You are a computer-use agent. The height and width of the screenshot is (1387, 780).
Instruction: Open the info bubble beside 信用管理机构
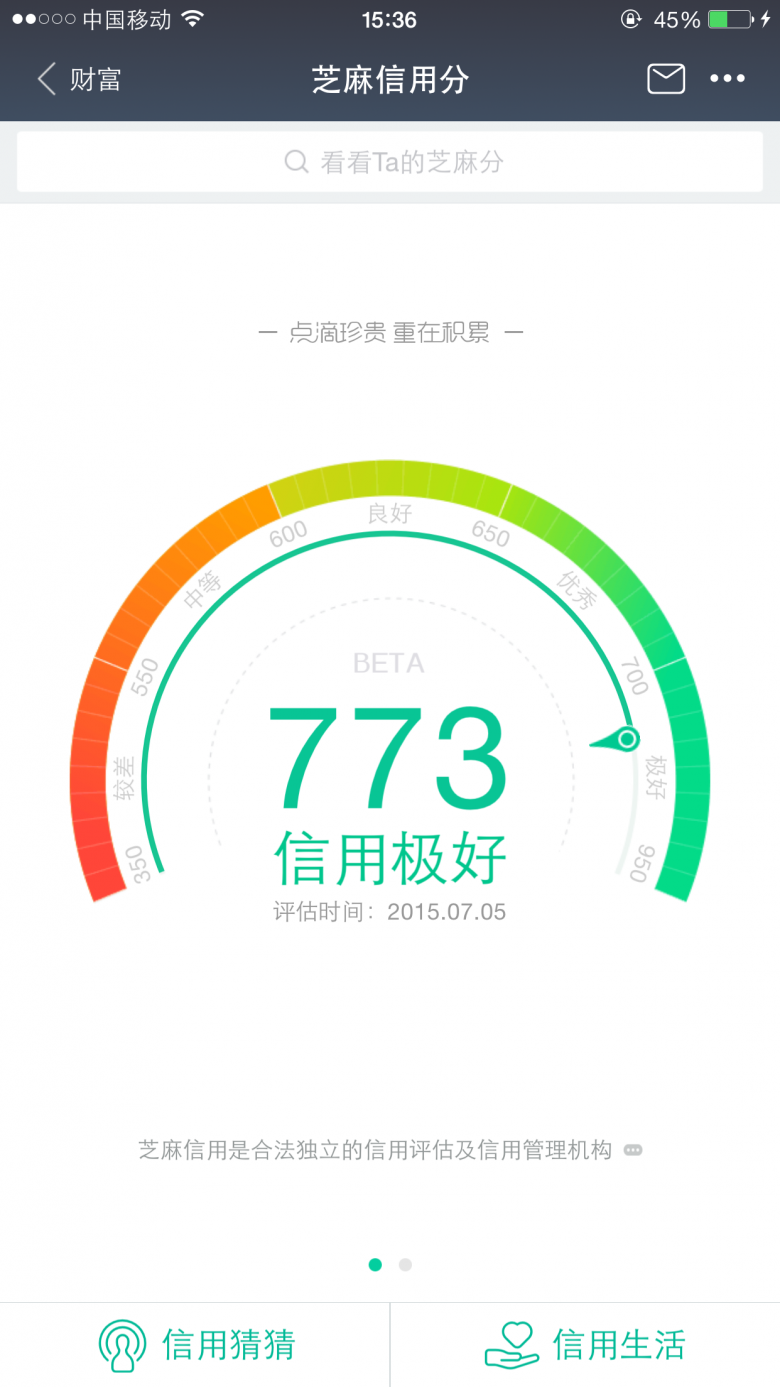pyautogui.click(x=633, y=1150)
